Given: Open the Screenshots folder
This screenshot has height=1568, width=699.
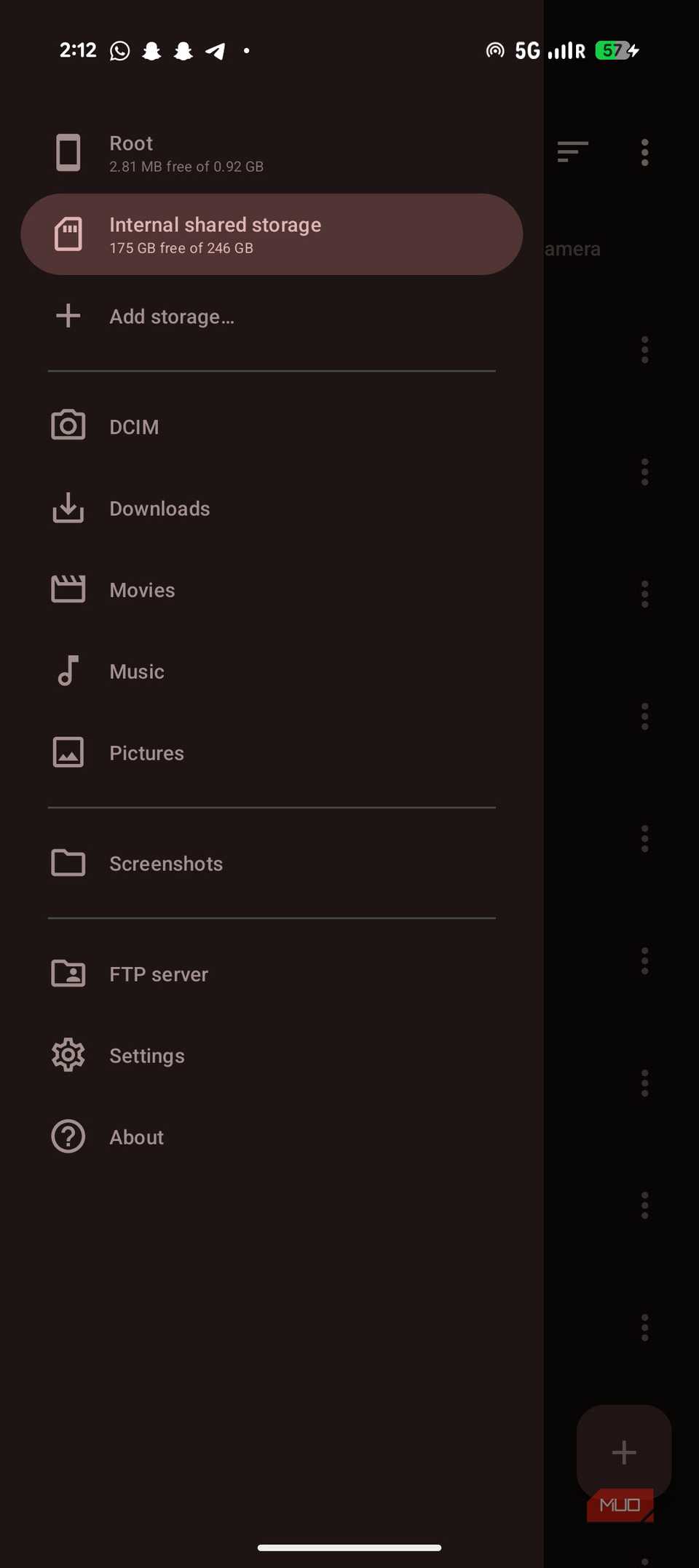Looking at the screenshot, I should point(165,863).
